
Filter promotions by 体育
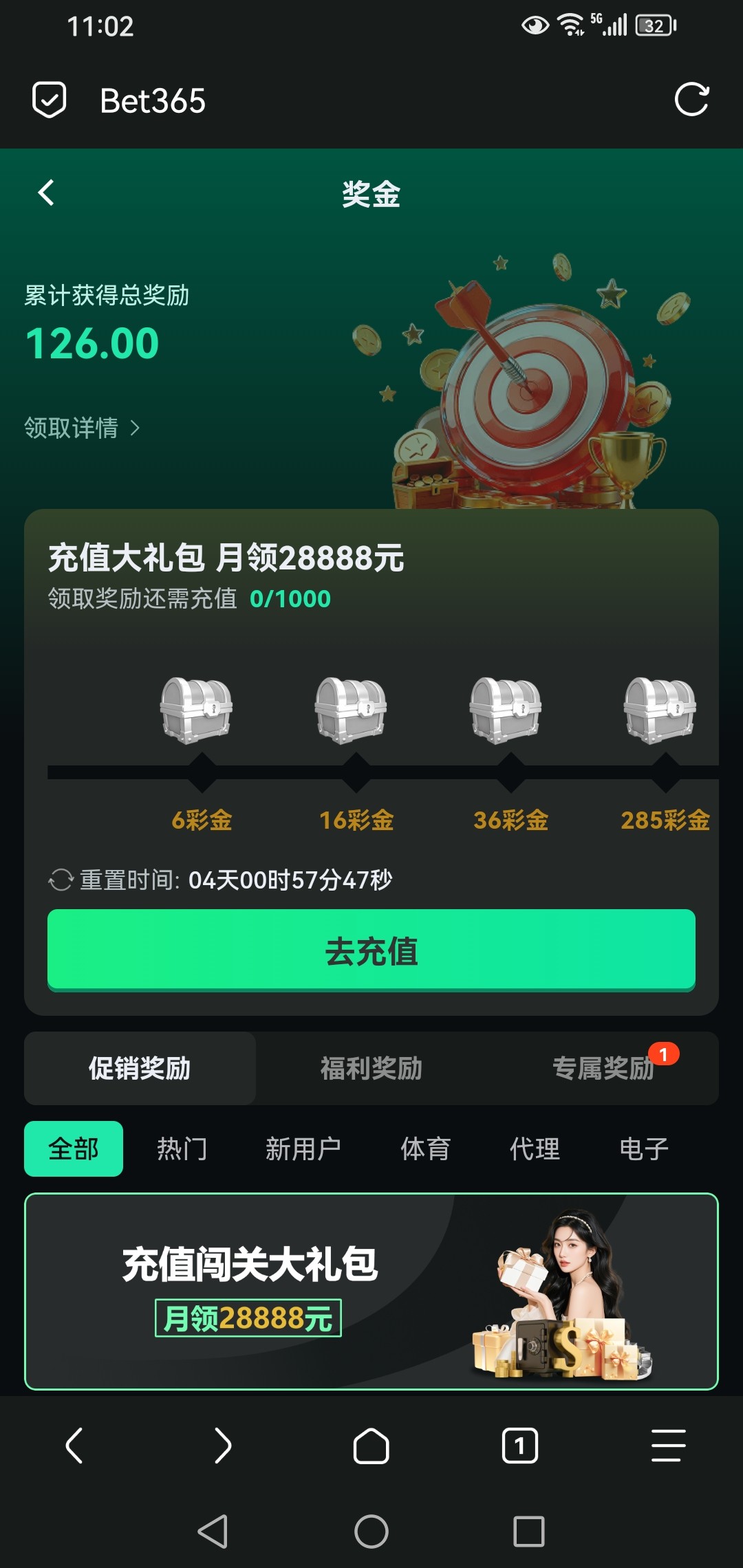(425, 1149)
